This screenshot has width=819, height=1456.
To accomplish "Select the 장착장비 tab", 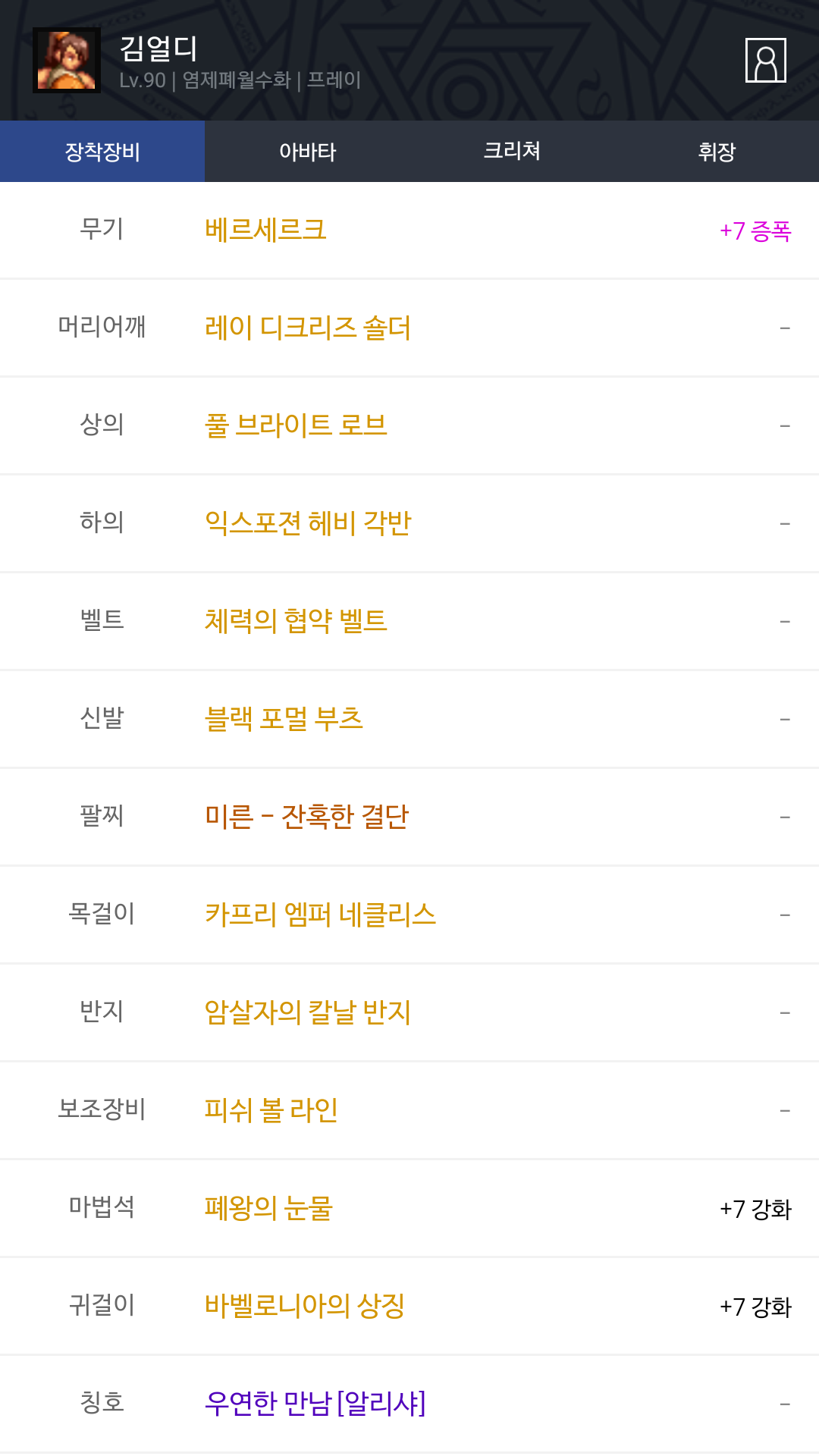I will point(102,151).
